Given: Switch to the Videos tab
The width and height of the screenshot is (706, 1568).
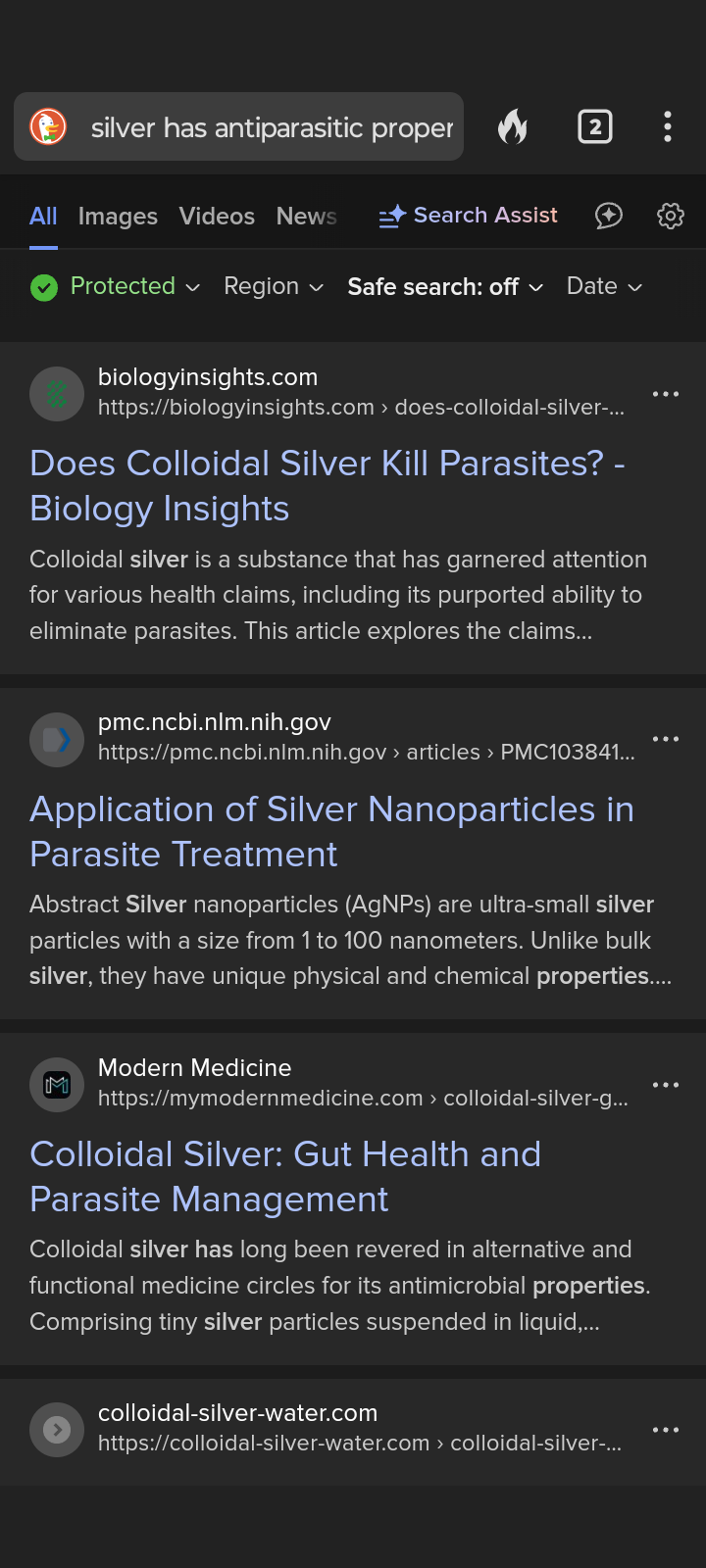Looking at the screenshot, I should point(217,216).
